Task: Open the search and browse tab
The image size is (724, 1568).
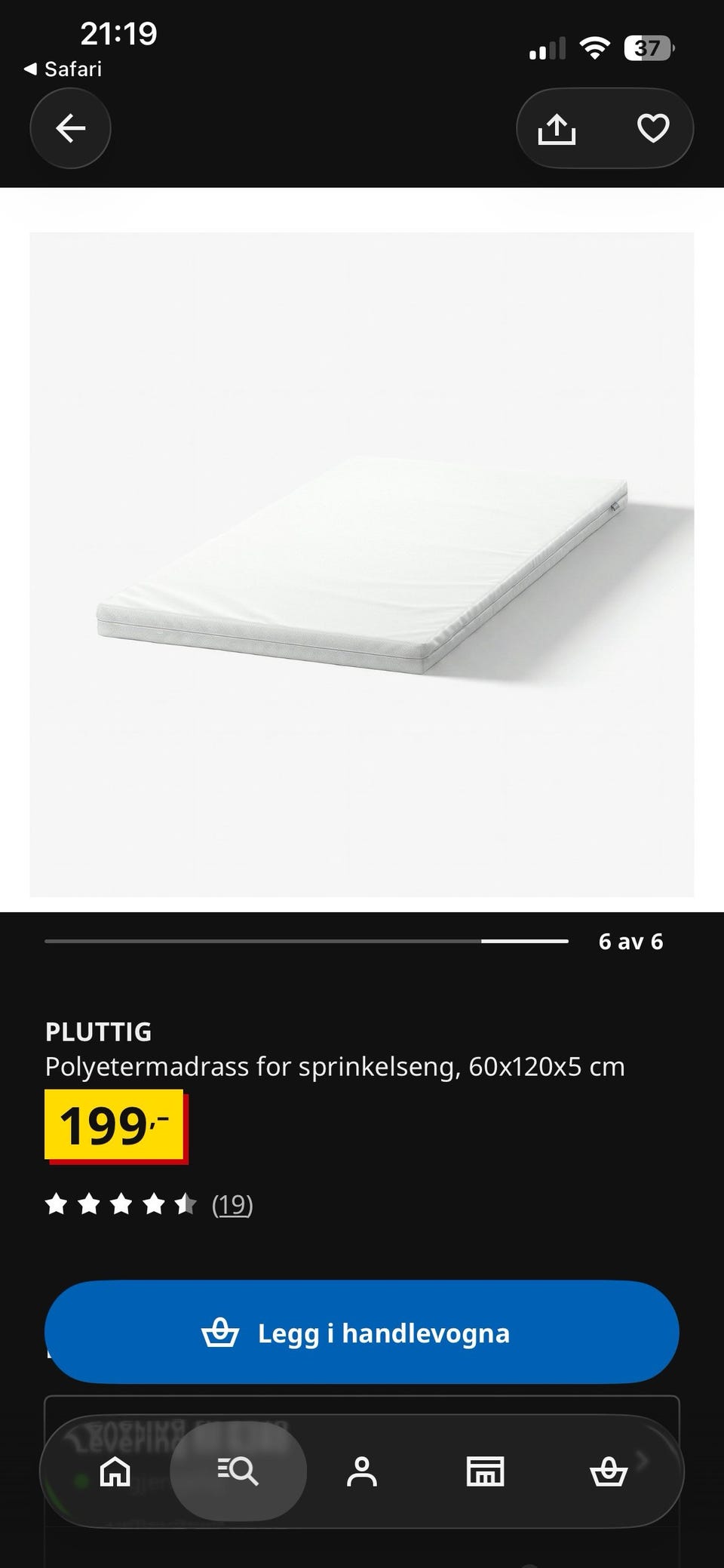Action: (238, 1471)
